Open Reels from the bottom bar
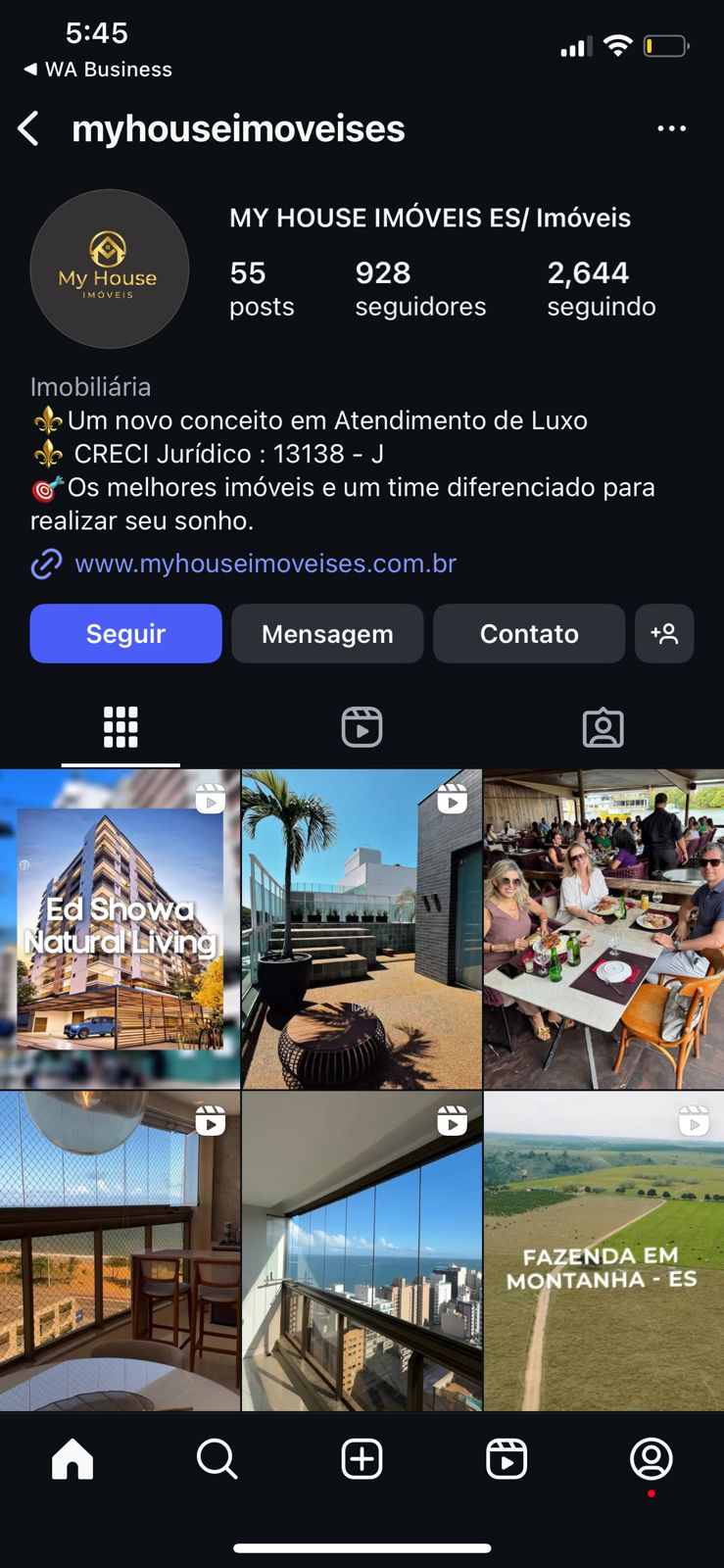The height and width of the screenshot is (1568, 724). [x=507, y=1459]
